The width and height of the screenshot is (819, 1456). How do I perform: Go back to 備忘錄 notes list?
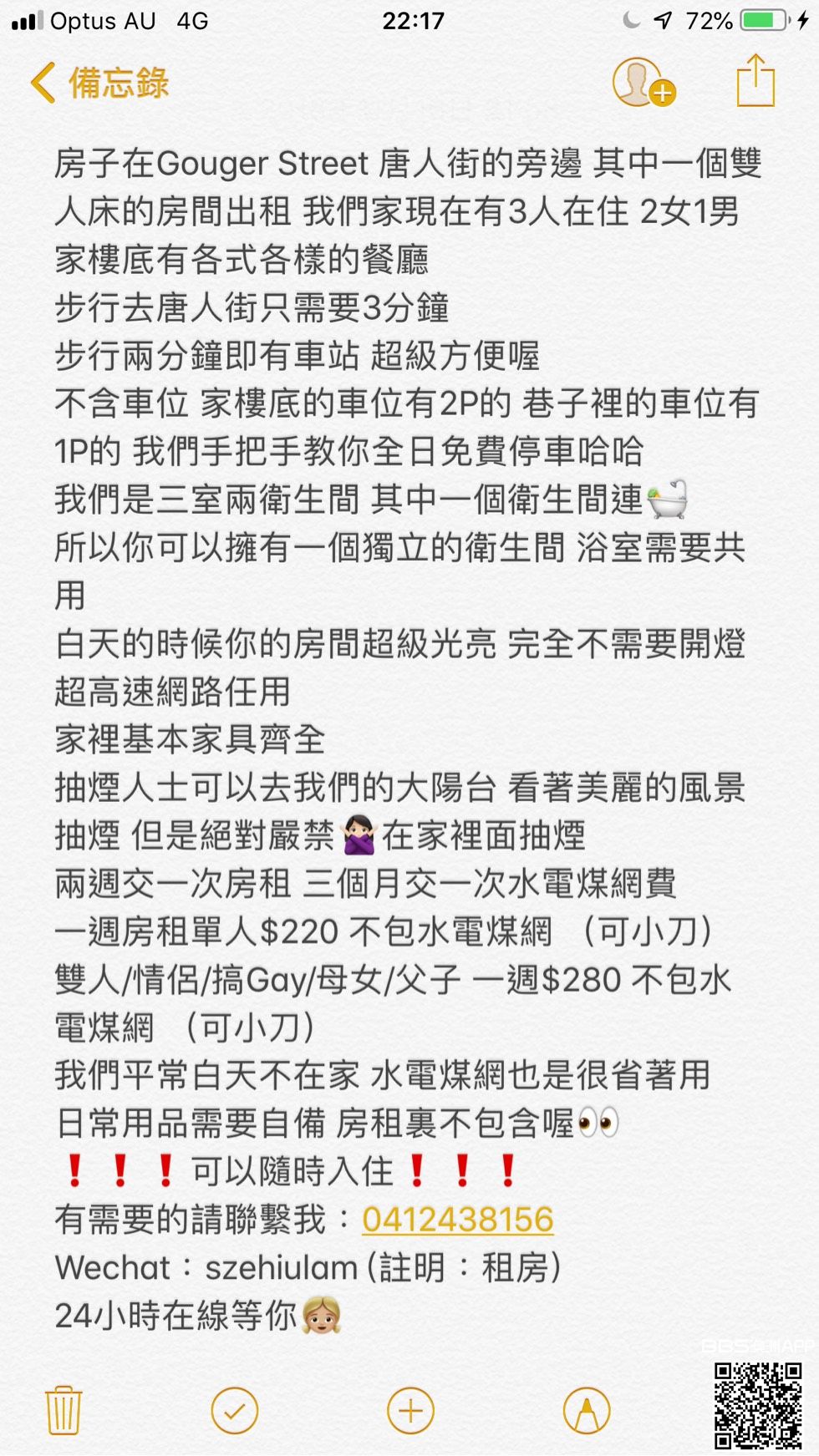99,83
